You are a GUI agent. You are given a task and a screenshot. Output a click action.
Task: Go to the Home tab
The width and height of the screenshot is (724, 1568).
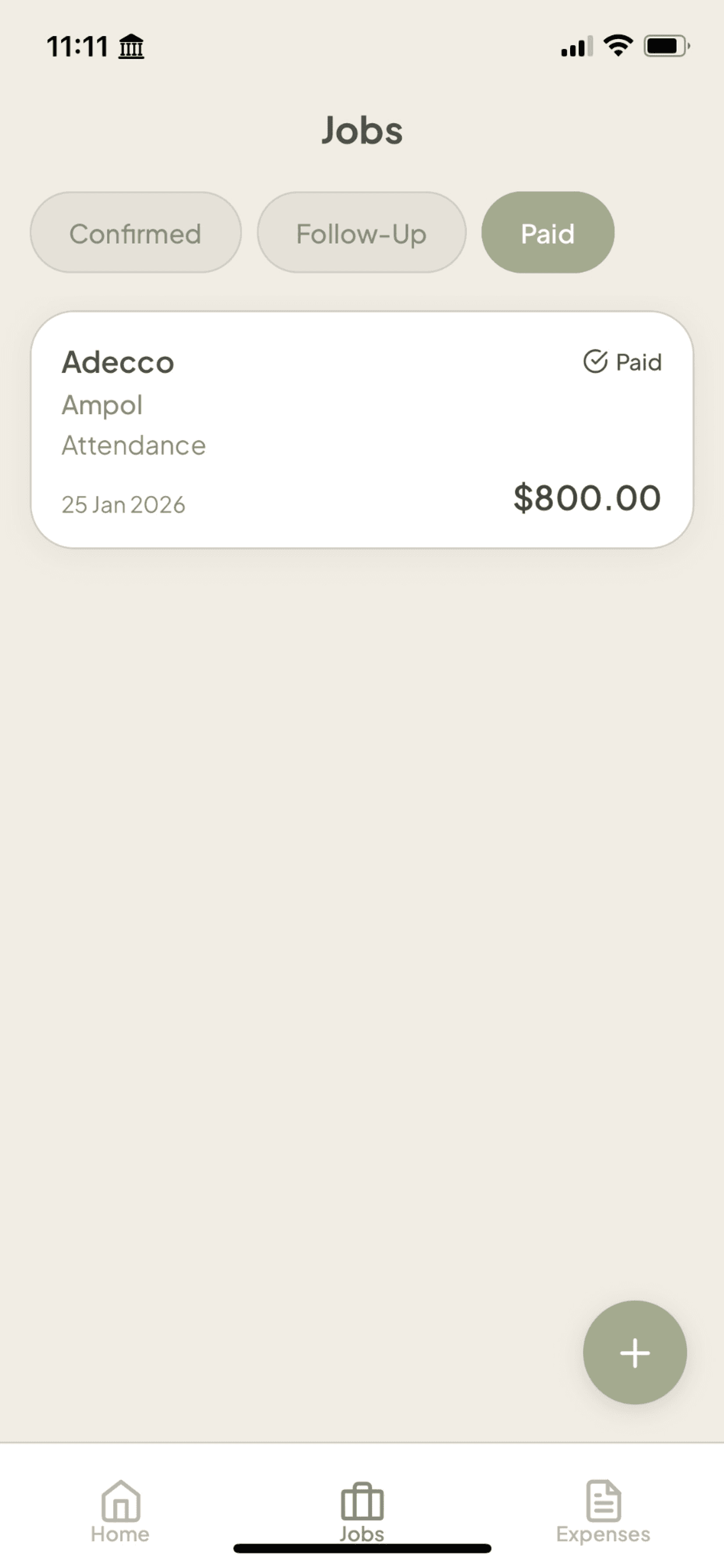click(x=121, y=1511)
